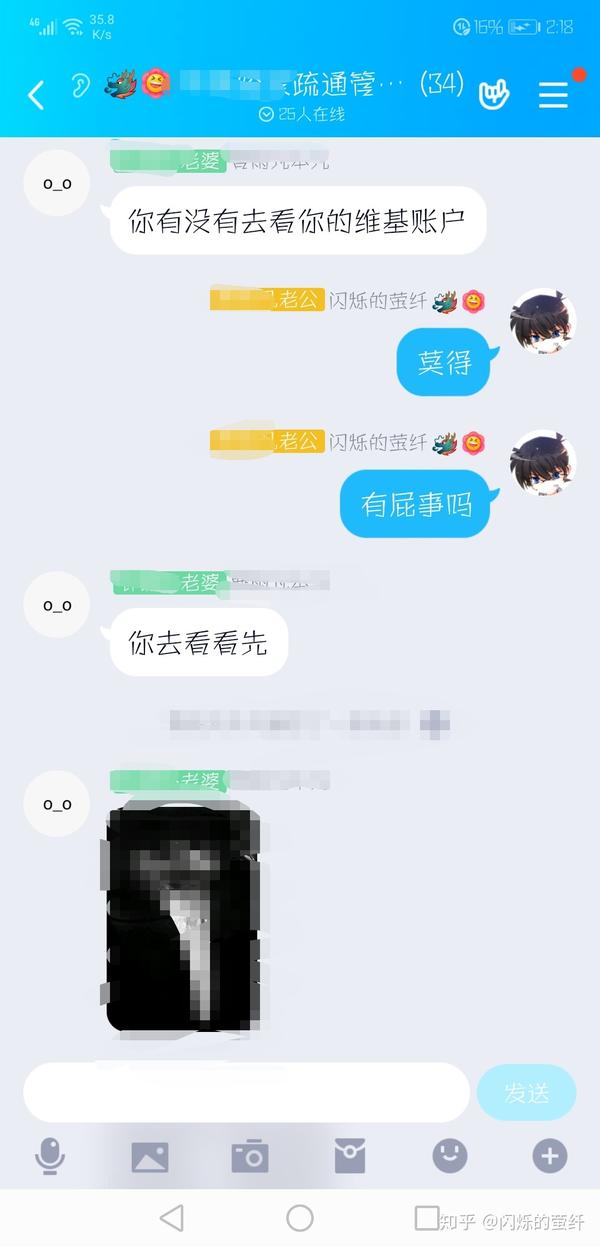Open the red packet icon
The height and width of the screenshot is (1247, 600).
[350, 1157]
